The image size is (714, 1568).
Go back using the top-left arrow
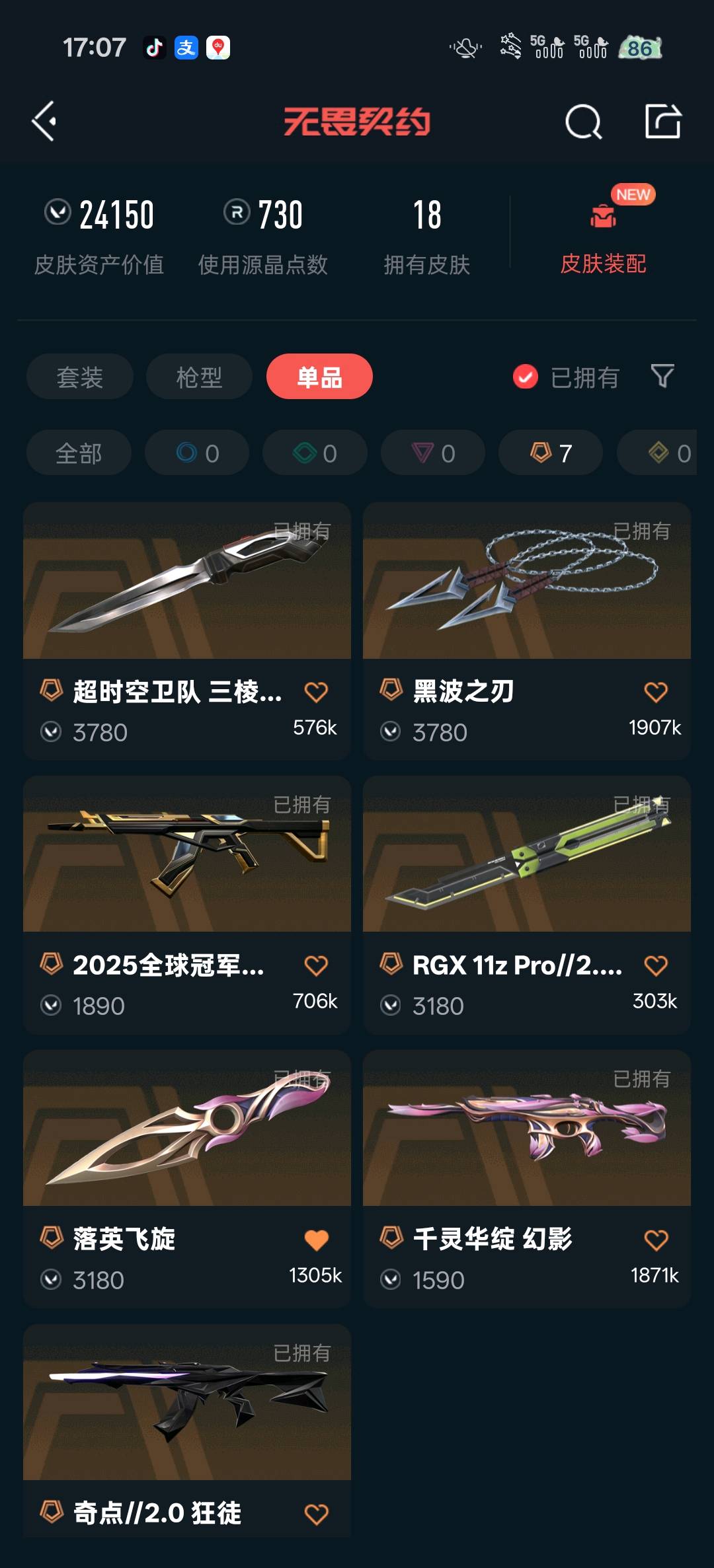(44, 122)
